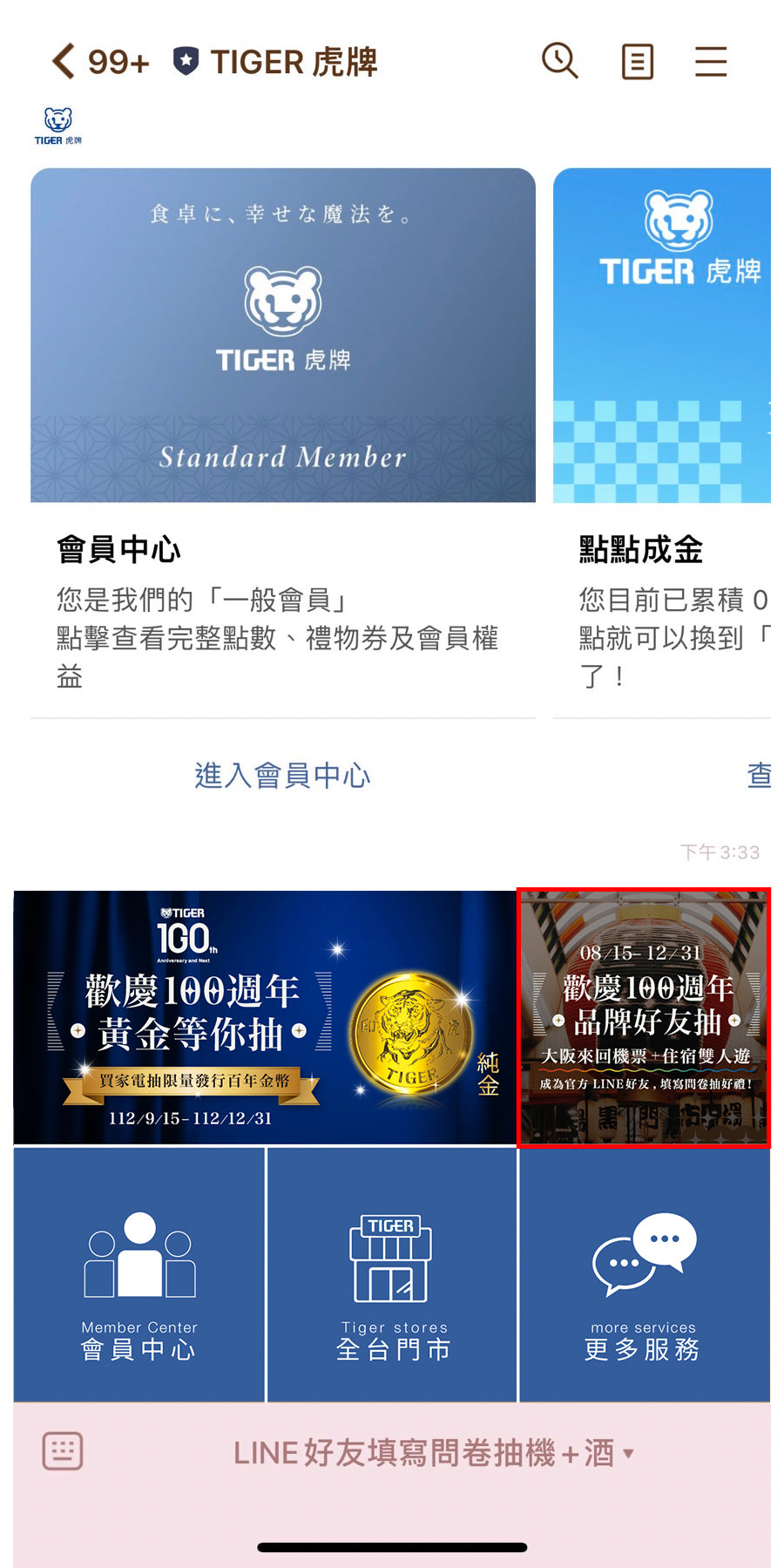Open the 全台門市 Tiger stores tile
The height and width of the screenshot is (1568, 784).
392,1274
